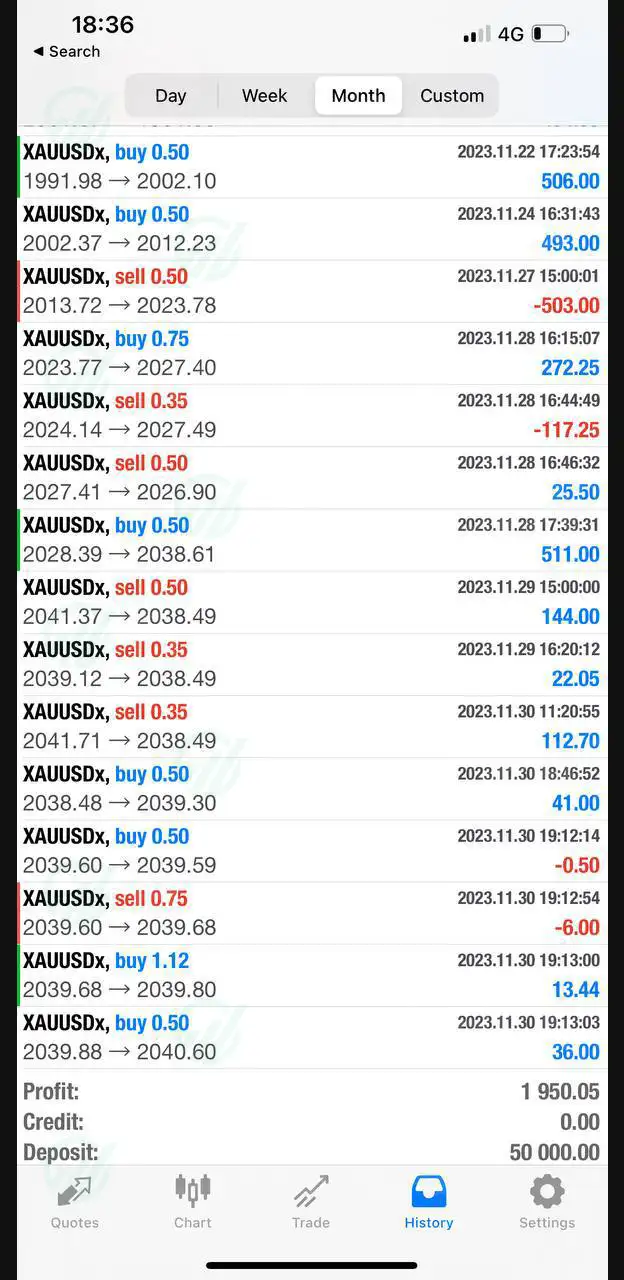This screenshot has width=624, height=1280.
Task: Switch to the Day period
Action: [171, 96]
